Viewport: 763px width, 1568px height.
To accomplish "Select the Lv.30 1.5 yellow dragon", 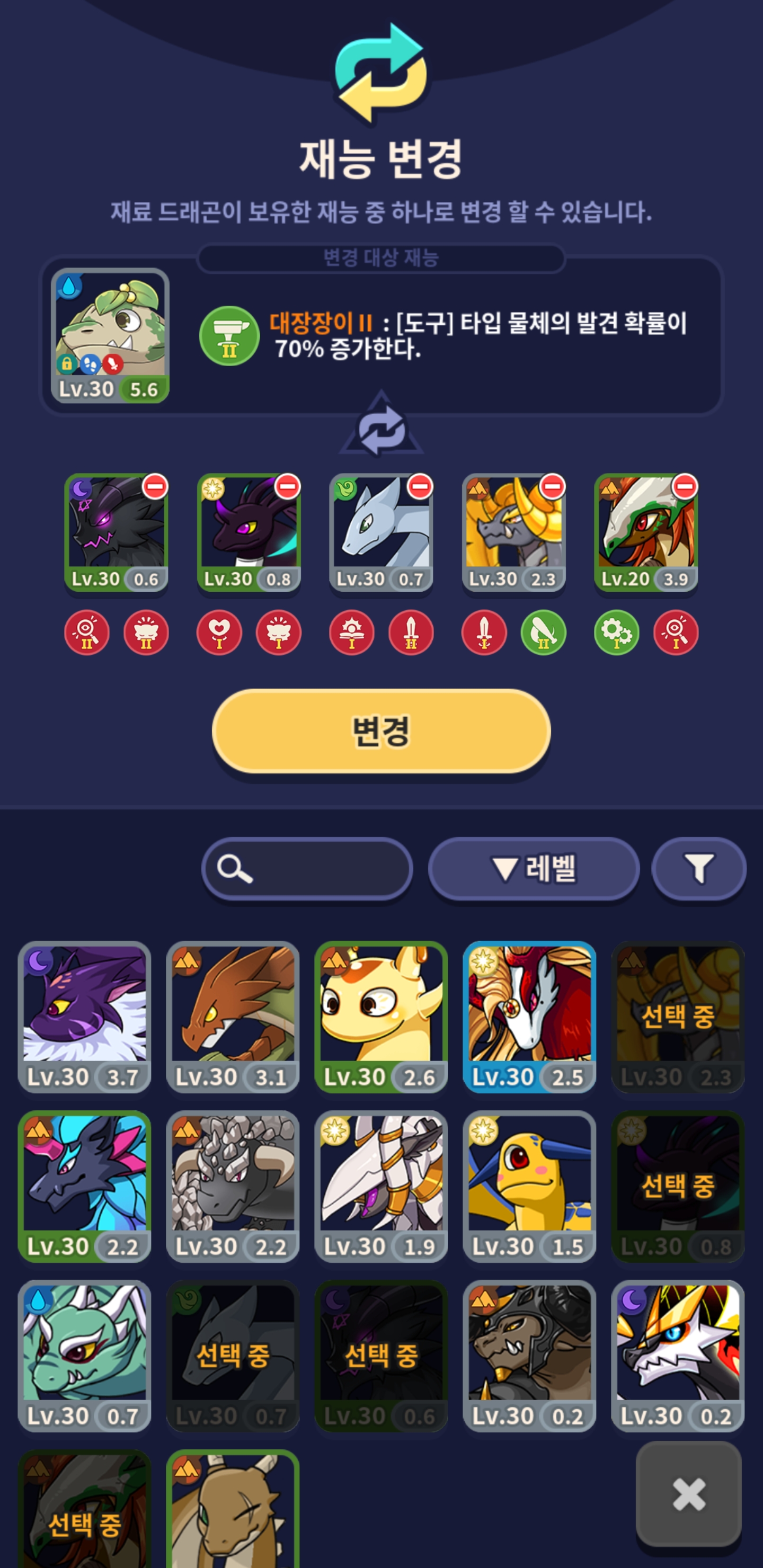I will point(529,1186).
